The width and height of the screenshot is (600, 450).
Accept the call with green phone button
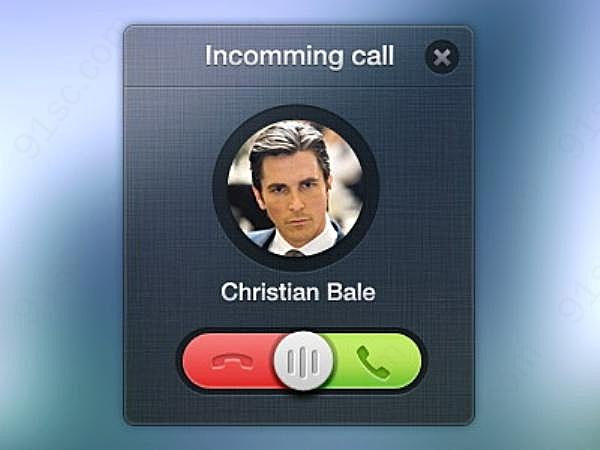[x=373, y=361]
